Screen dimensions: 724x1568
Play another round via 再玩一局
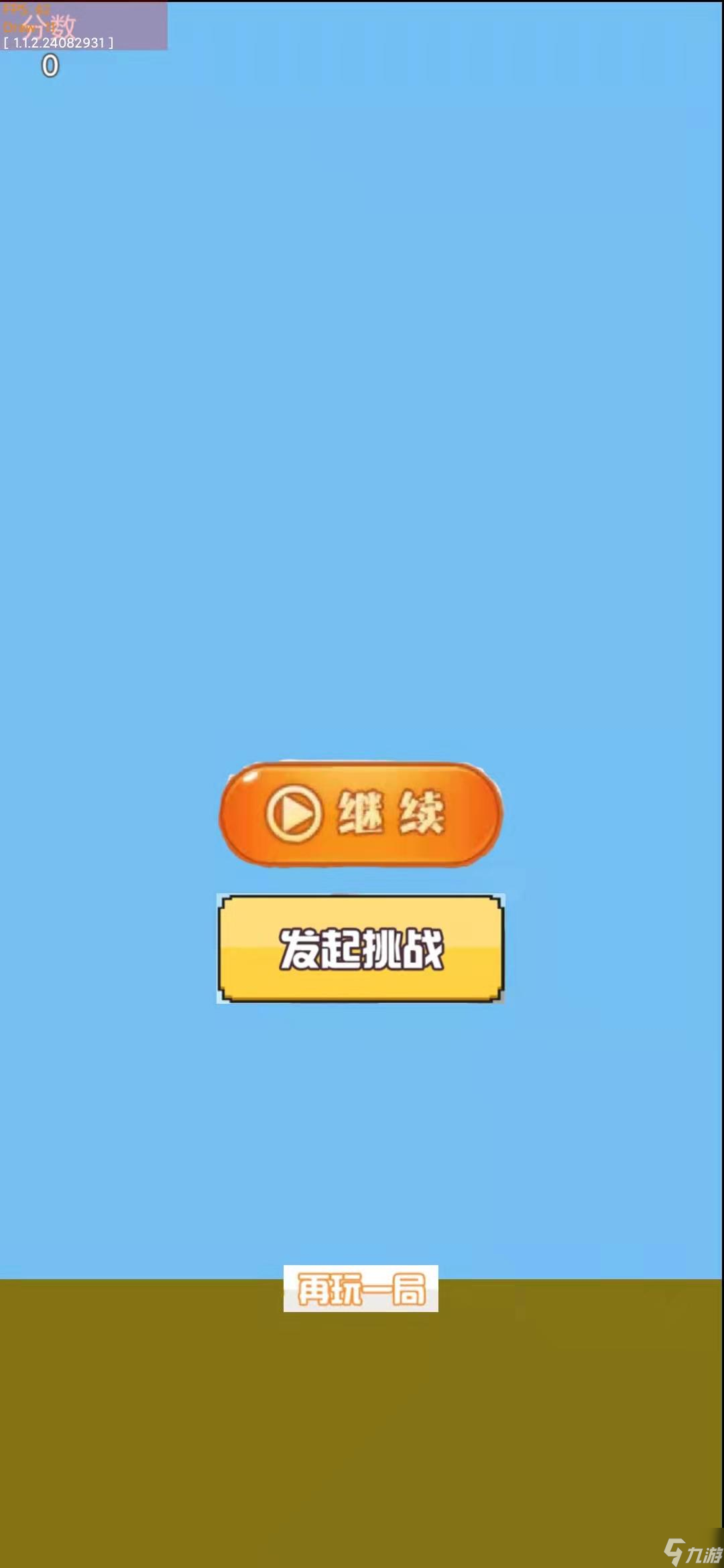pos(361,1289)
